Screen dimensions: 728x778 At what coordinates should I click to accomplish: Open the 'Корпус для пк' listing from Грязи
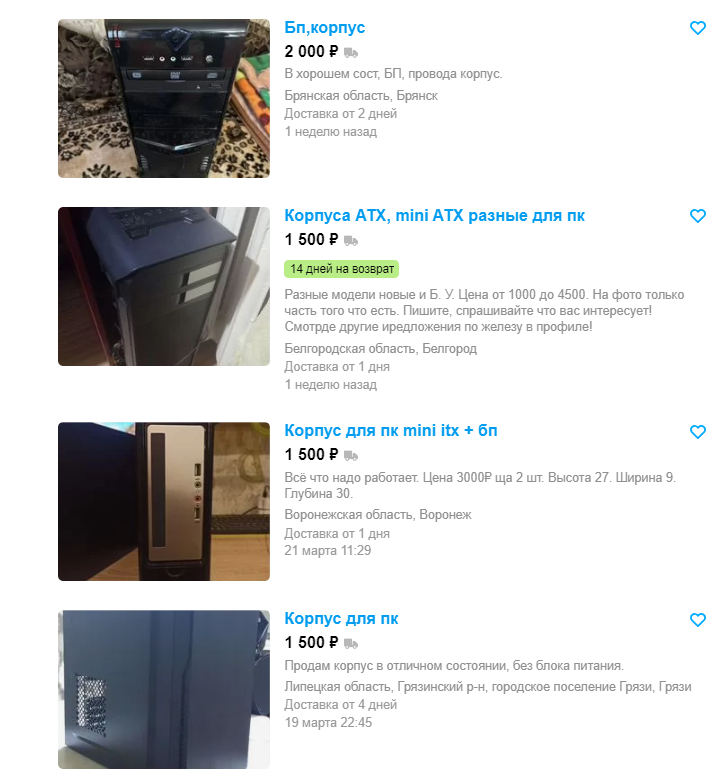pyautogui.click(x=341, y=619)
